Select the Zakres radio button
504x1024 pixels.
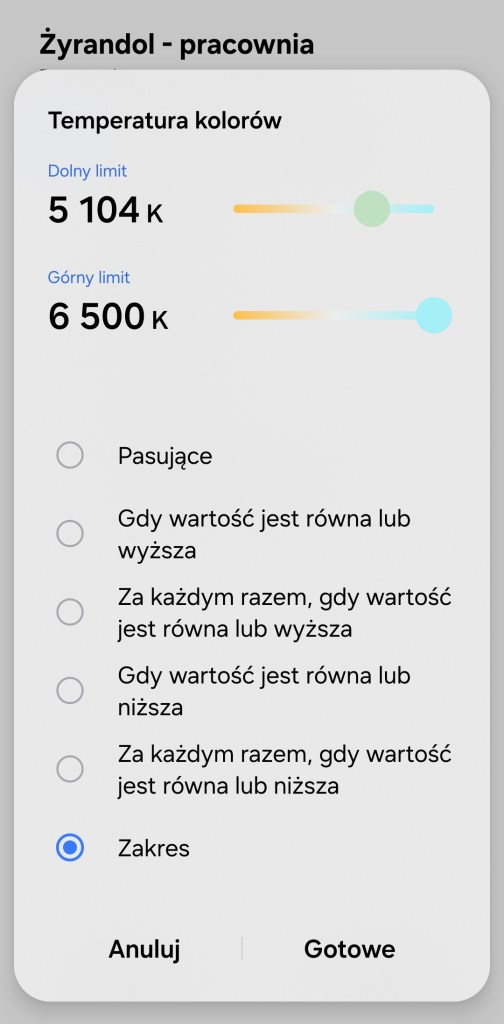70,848
